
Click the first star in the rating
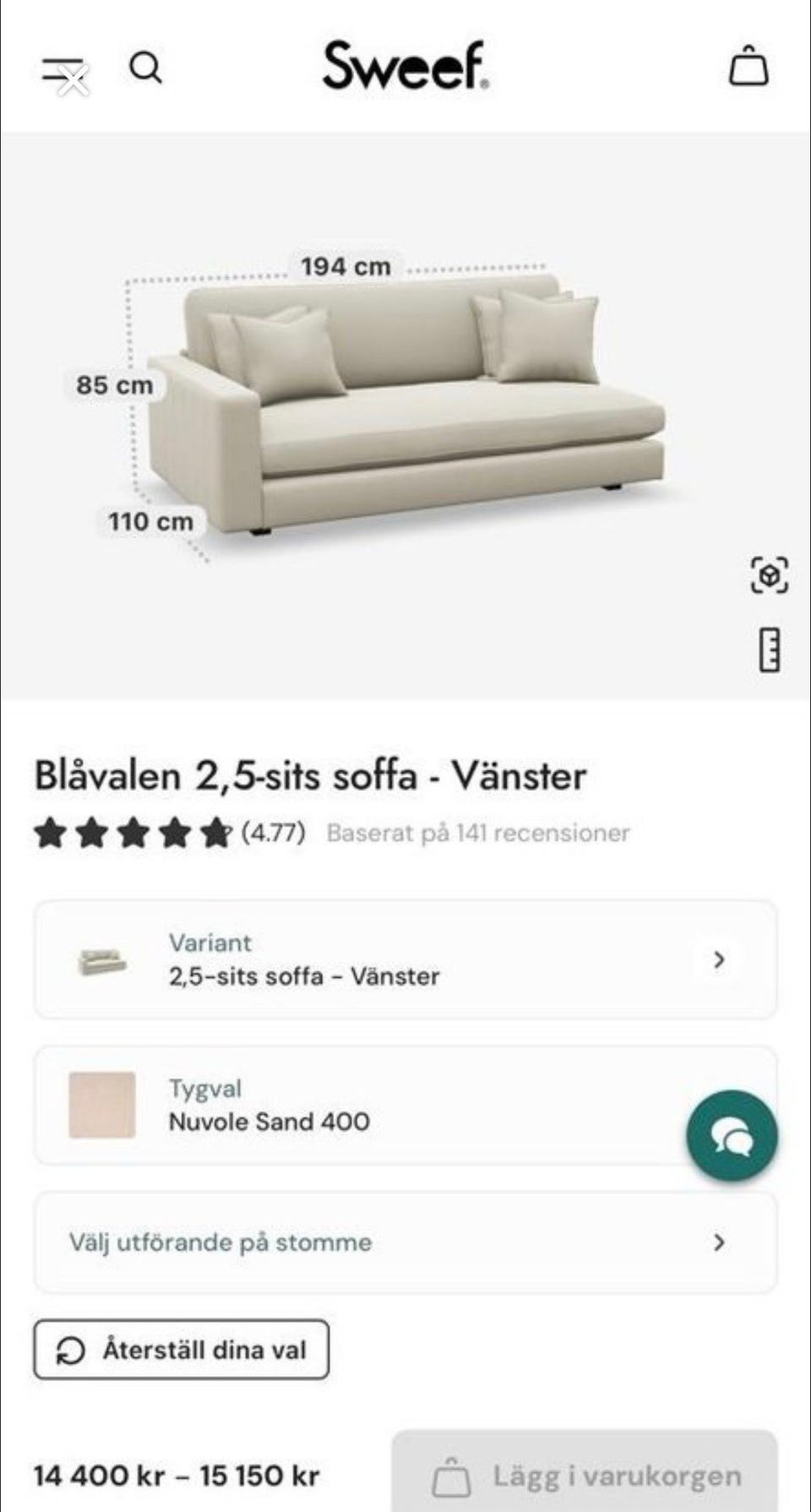point(51,832)
